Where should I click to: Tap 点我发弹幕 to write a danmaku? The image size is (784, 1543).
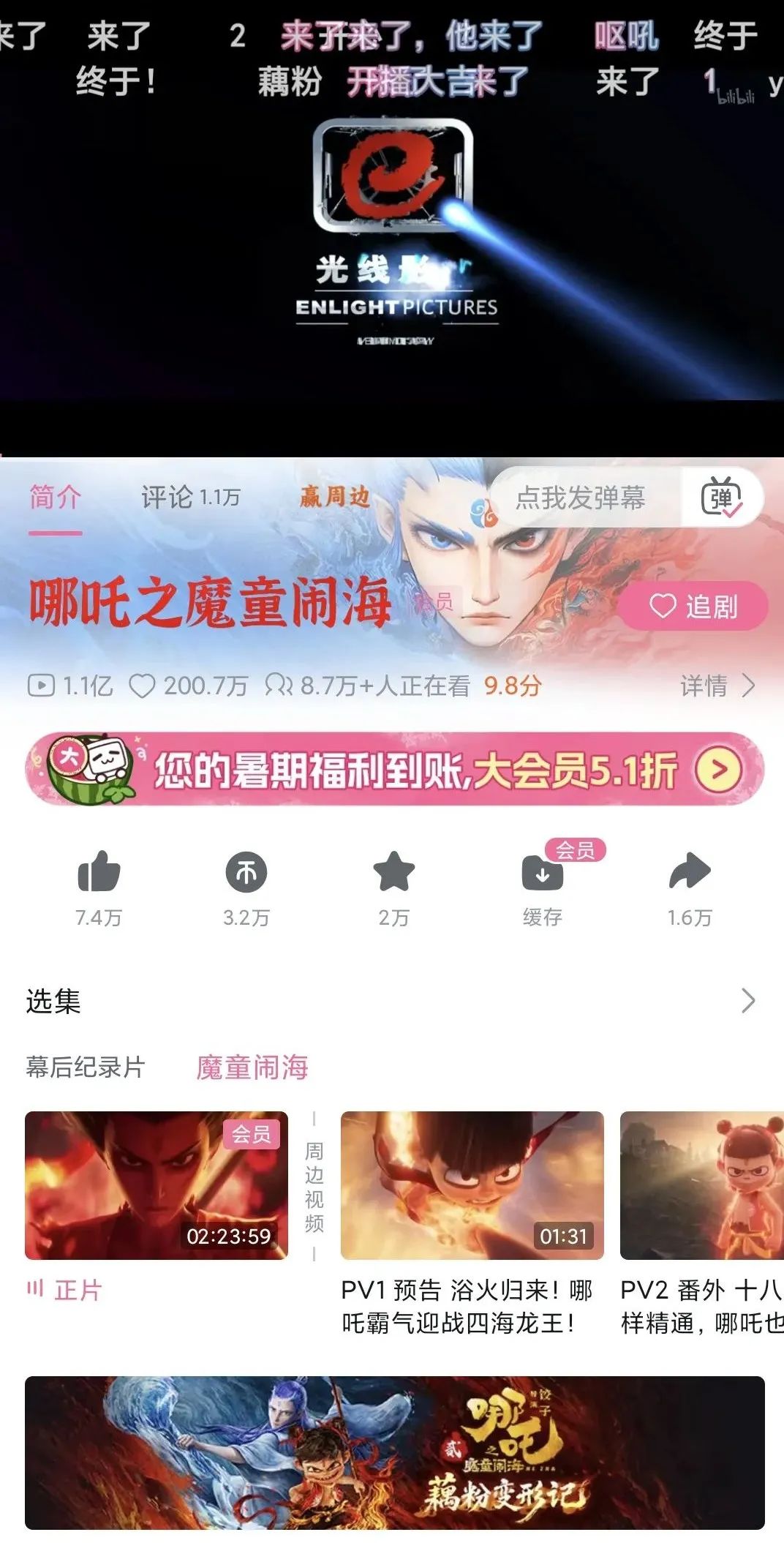click(x=580, y=498)
